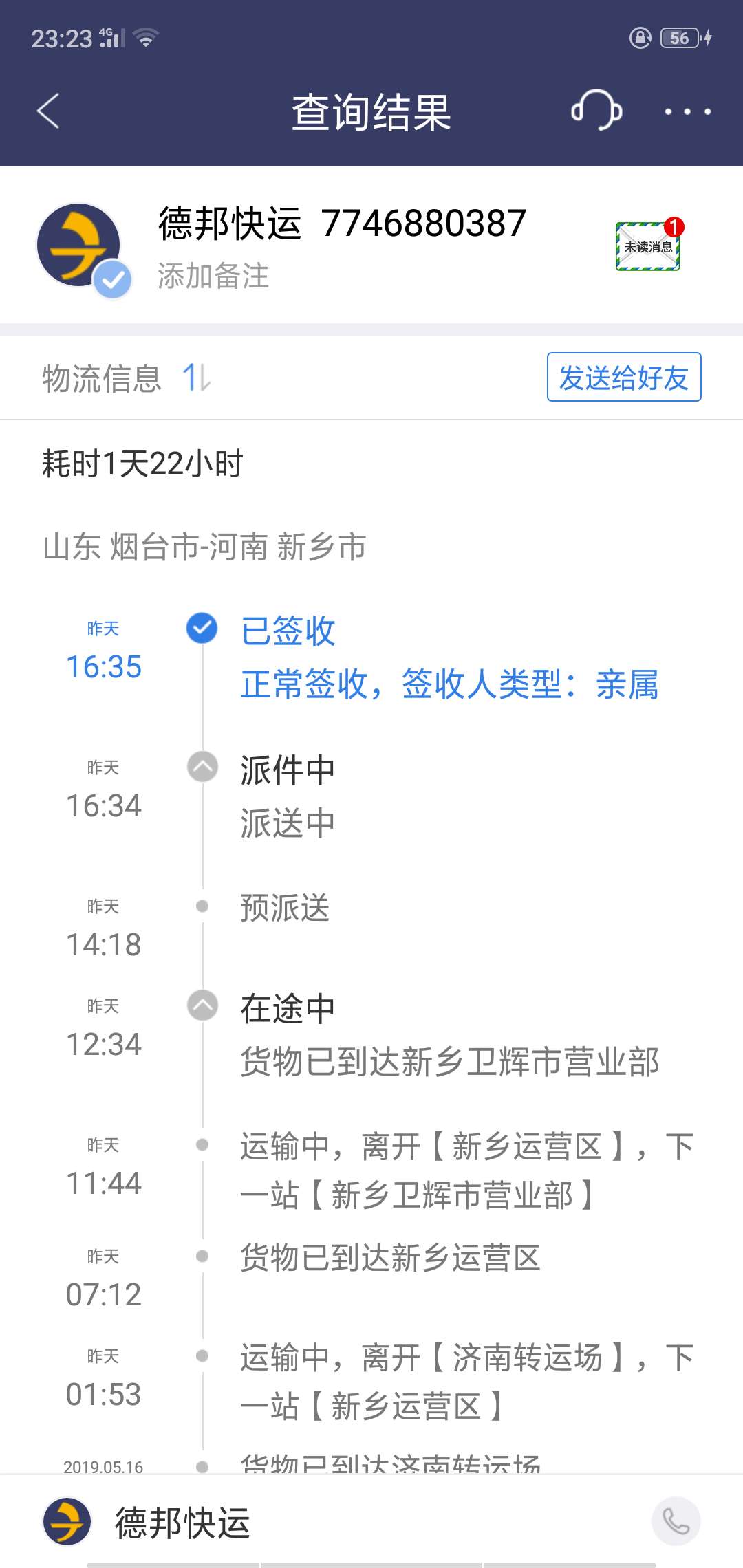The image size is (743, 1568).
Task: Reverse the 物流信息 sort order
Action: coord(197,378)
